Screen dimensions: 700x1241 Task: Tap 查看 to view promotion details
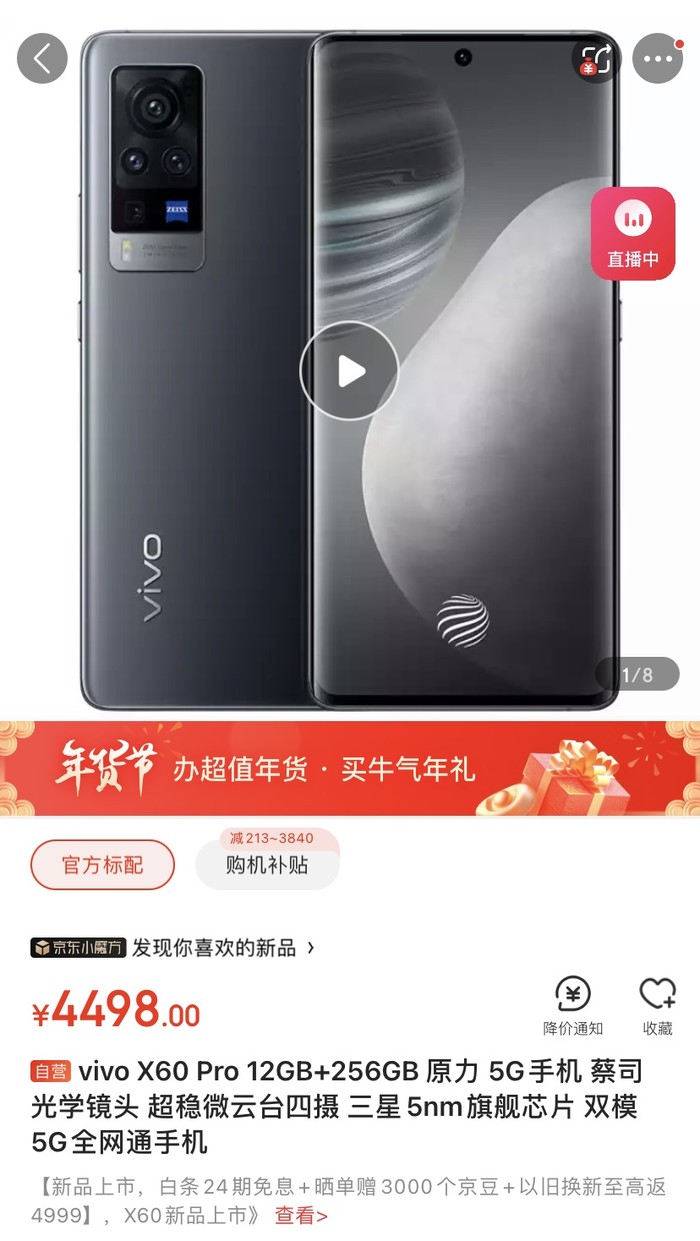[x=300, y=1216]
